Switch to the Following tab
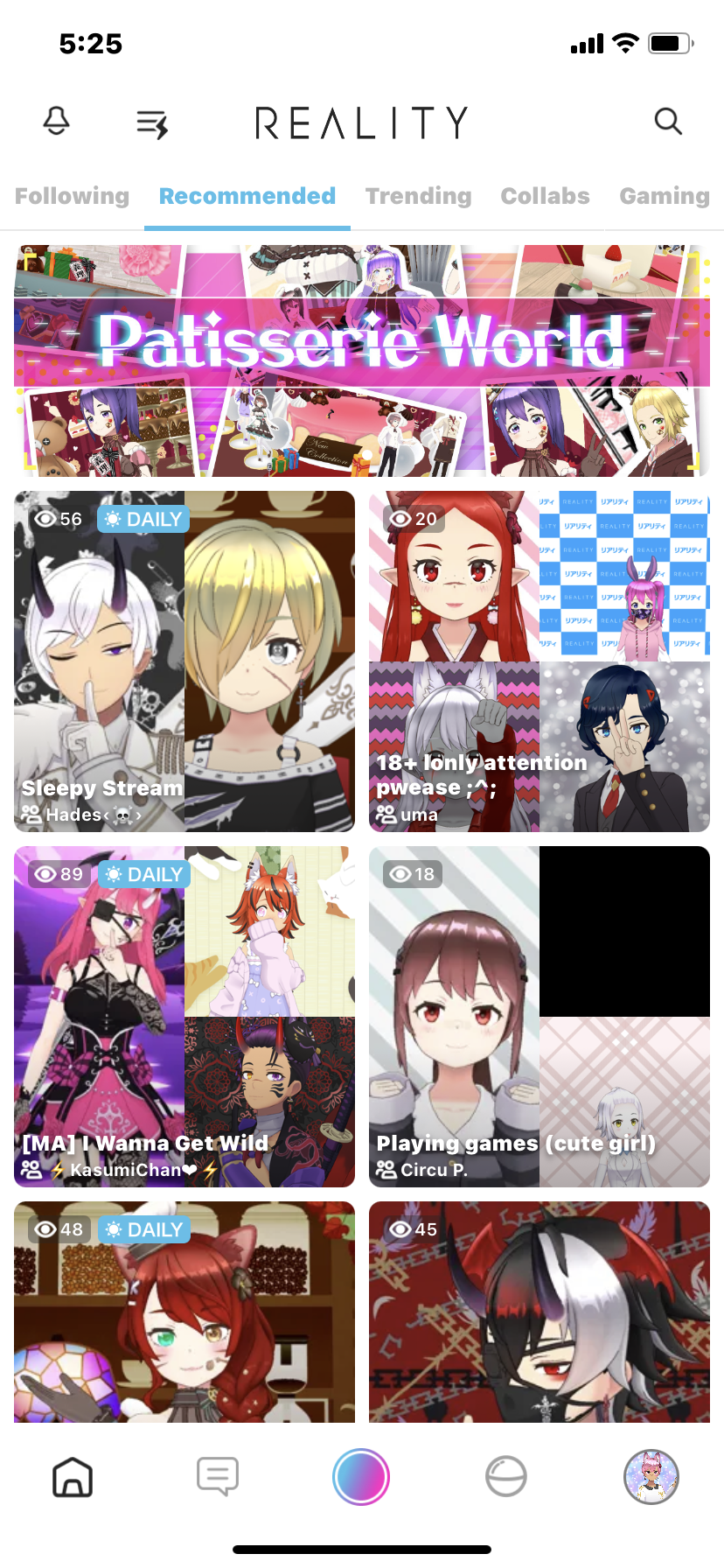 point(72,196)
